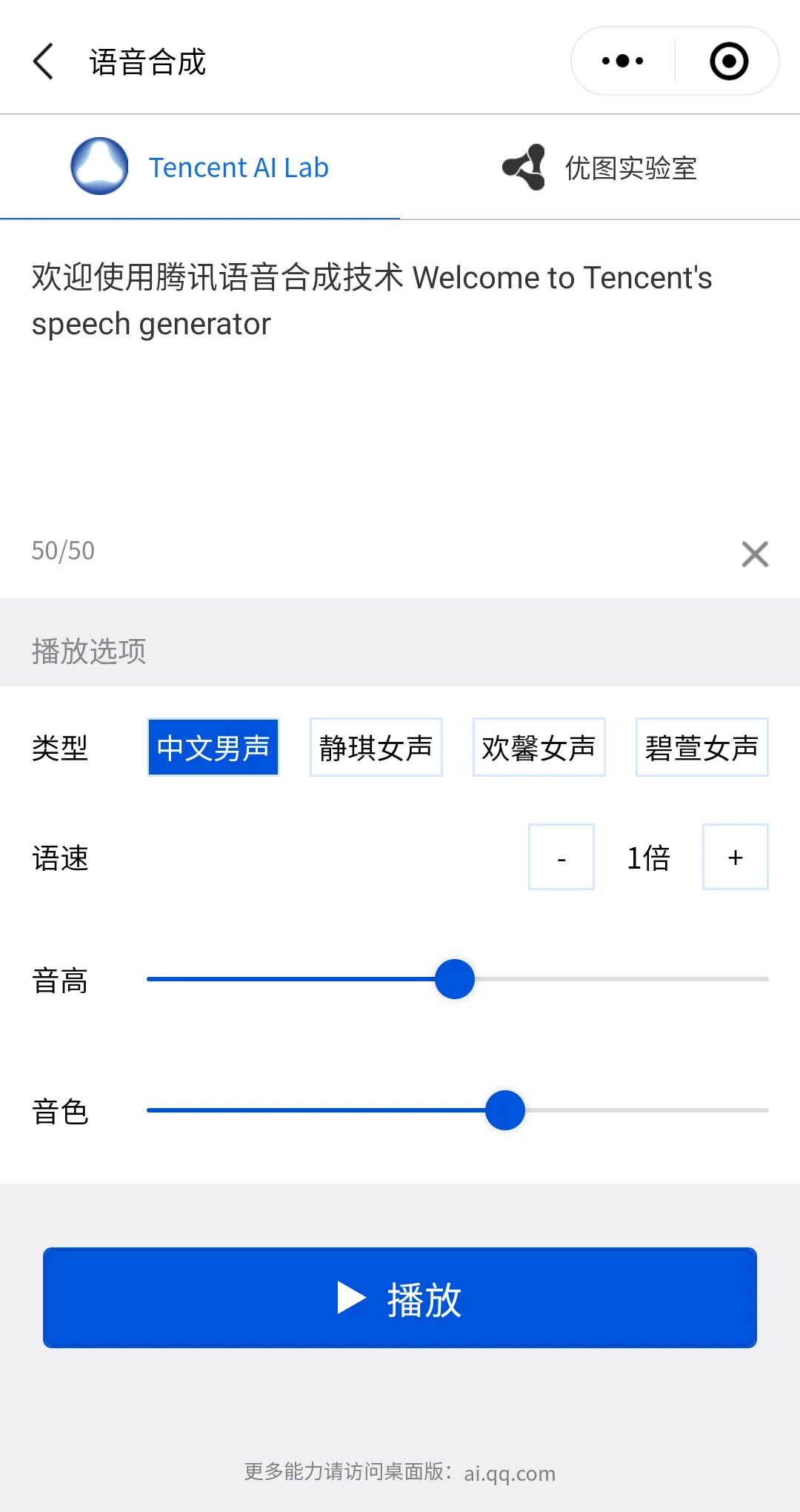Viewport: 800px width, 1512px height.
Task: Select the 中文男声 voice type
Action: [213, 747]
